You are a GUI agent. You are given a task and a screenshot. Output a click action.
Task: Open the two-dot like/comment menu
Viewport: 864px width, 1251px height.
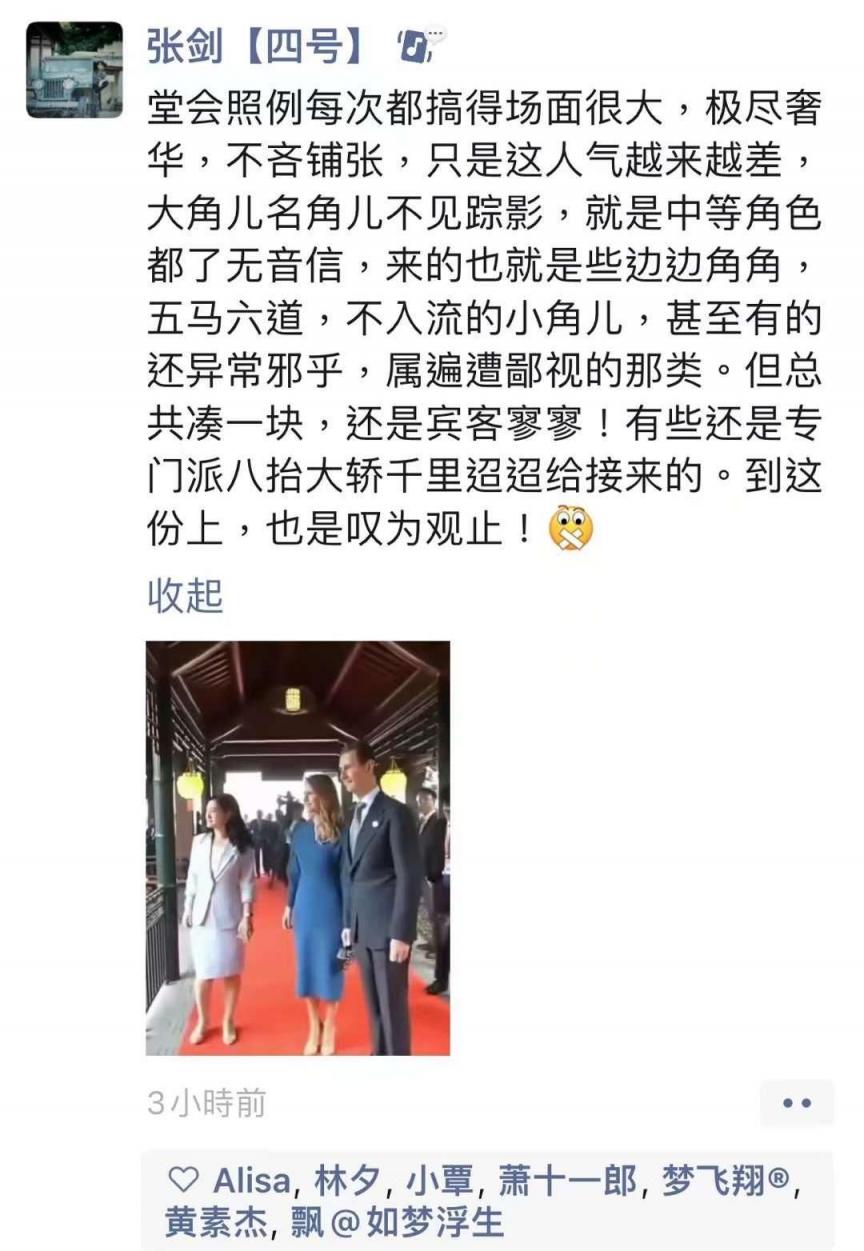(796, 1104)
